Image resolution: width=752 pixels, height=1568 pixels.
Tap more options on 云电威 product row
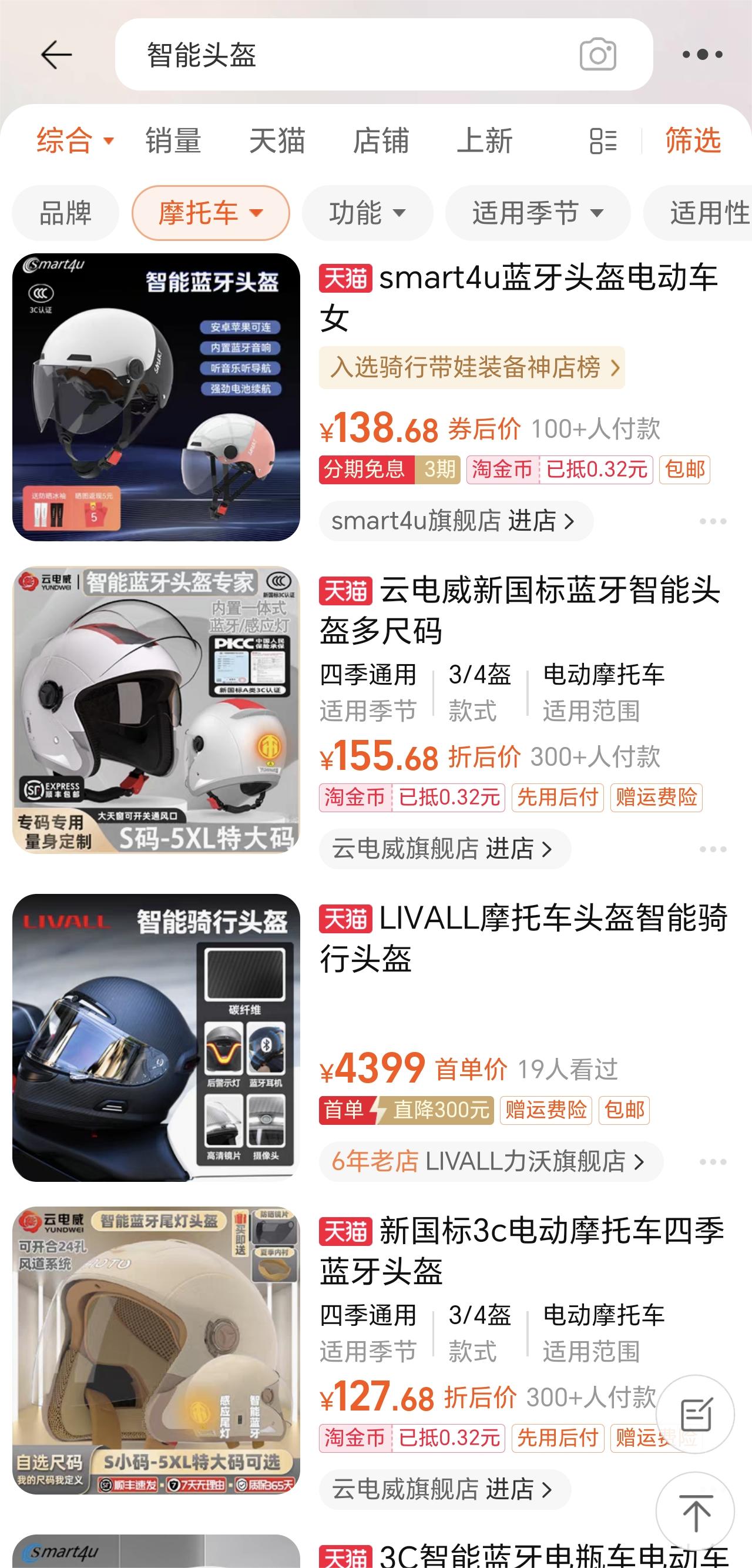[x=713, y=847]
